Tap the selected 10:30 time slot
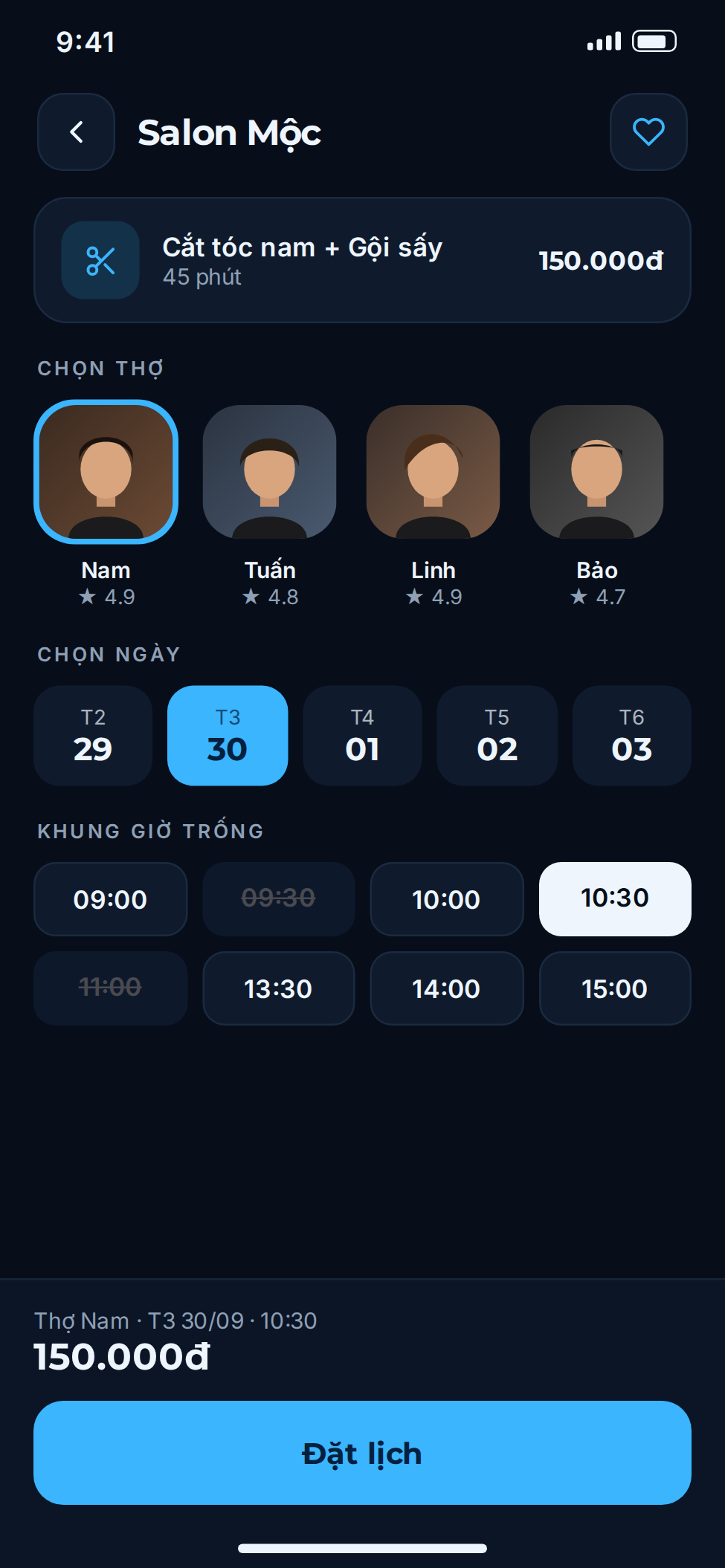The image size is (725, 1568). click(x=615, y=899)
